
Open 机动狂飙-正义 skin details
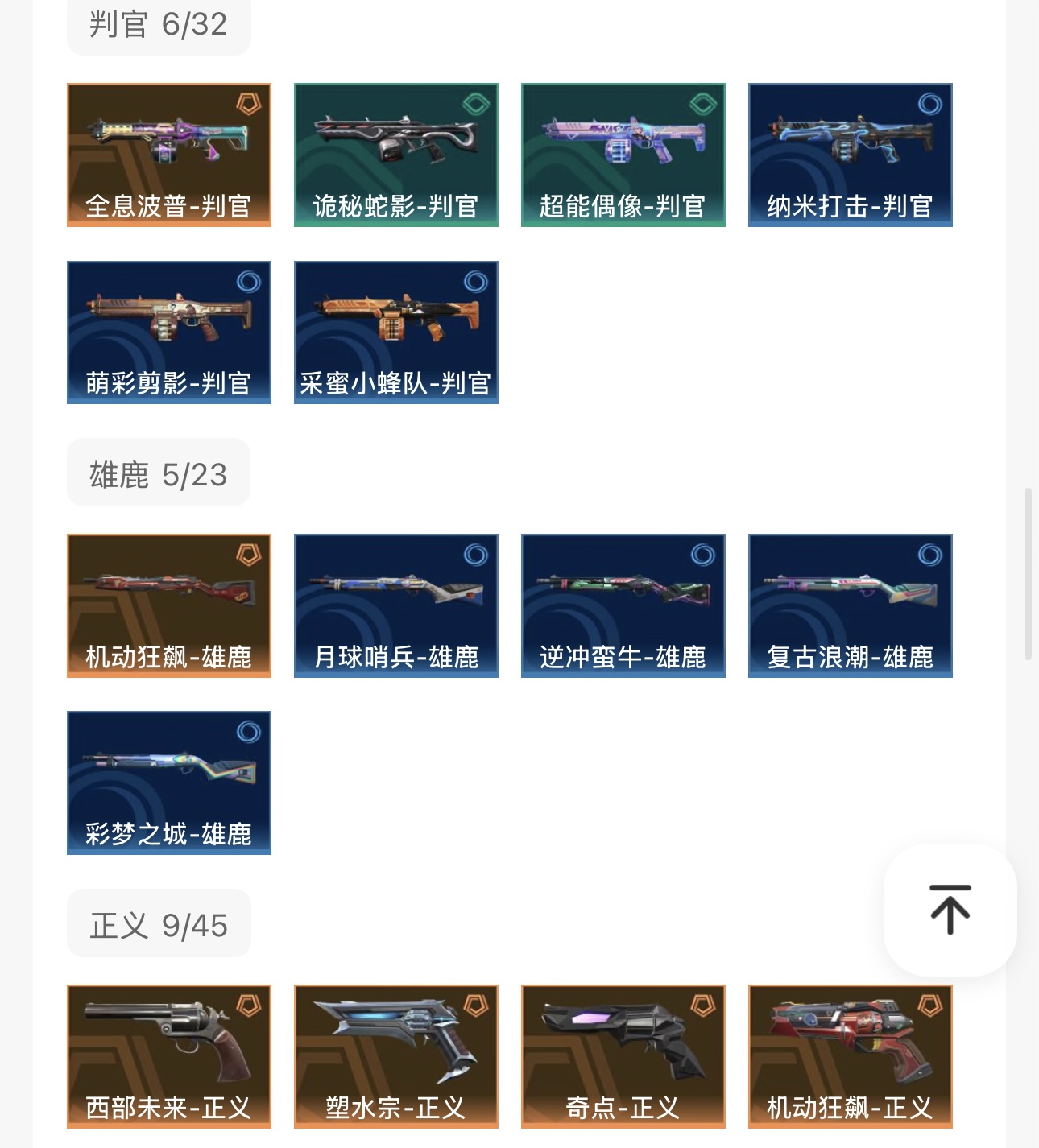coord(851,1056)
